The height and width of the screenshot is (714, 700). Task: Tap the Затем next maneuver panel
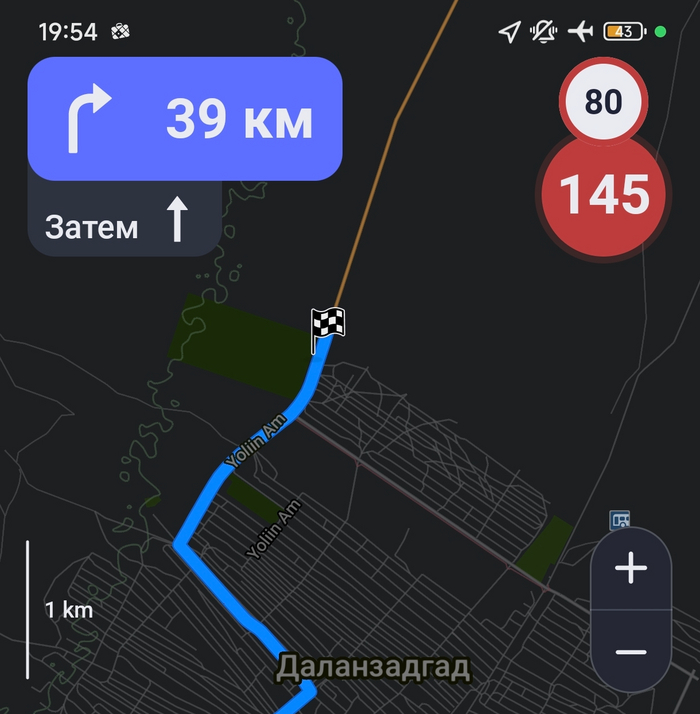[x=120, y=222]
